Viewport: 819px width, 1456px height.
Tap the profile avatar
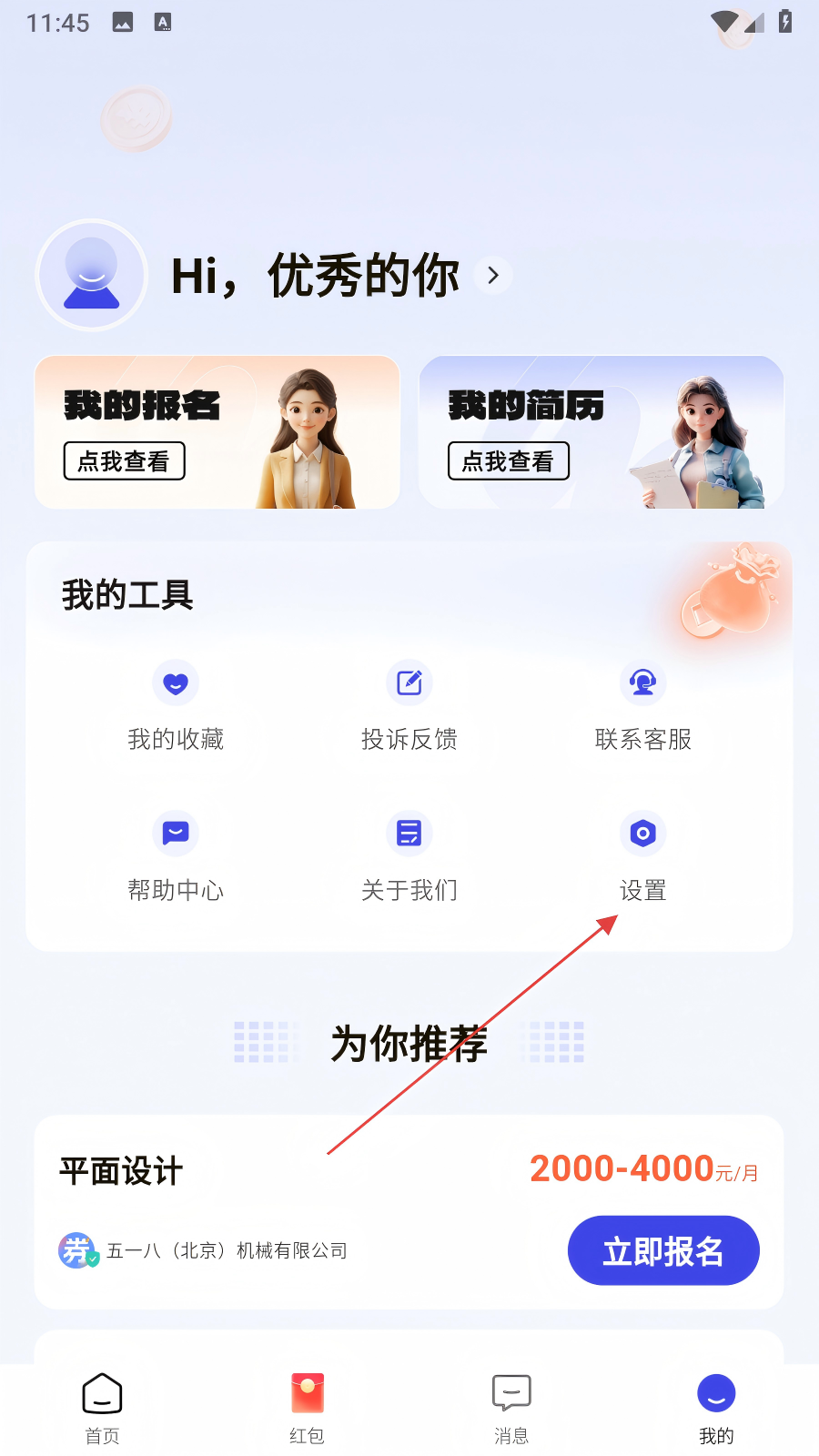92,275
